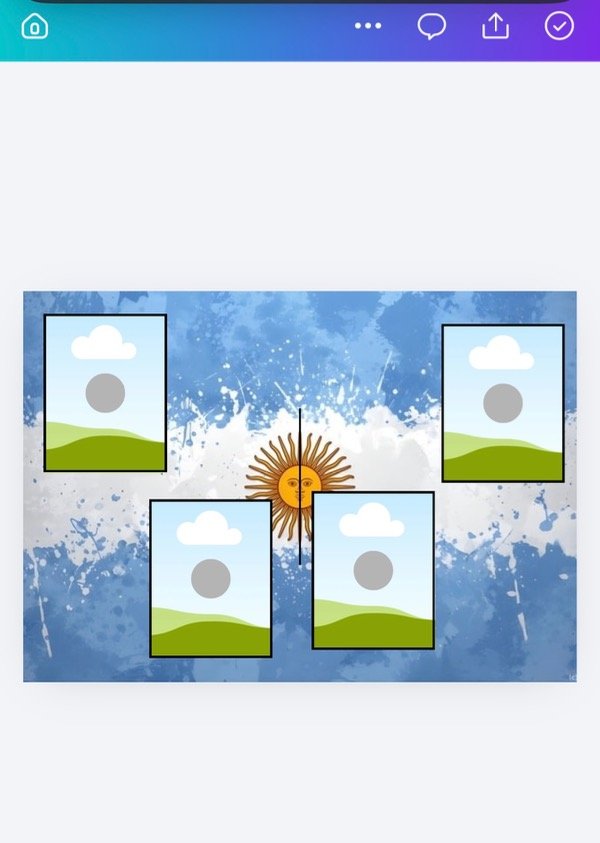Open the comments speech bubble
This screenshot has height=843, width=600.
click(x=431, y=26)
